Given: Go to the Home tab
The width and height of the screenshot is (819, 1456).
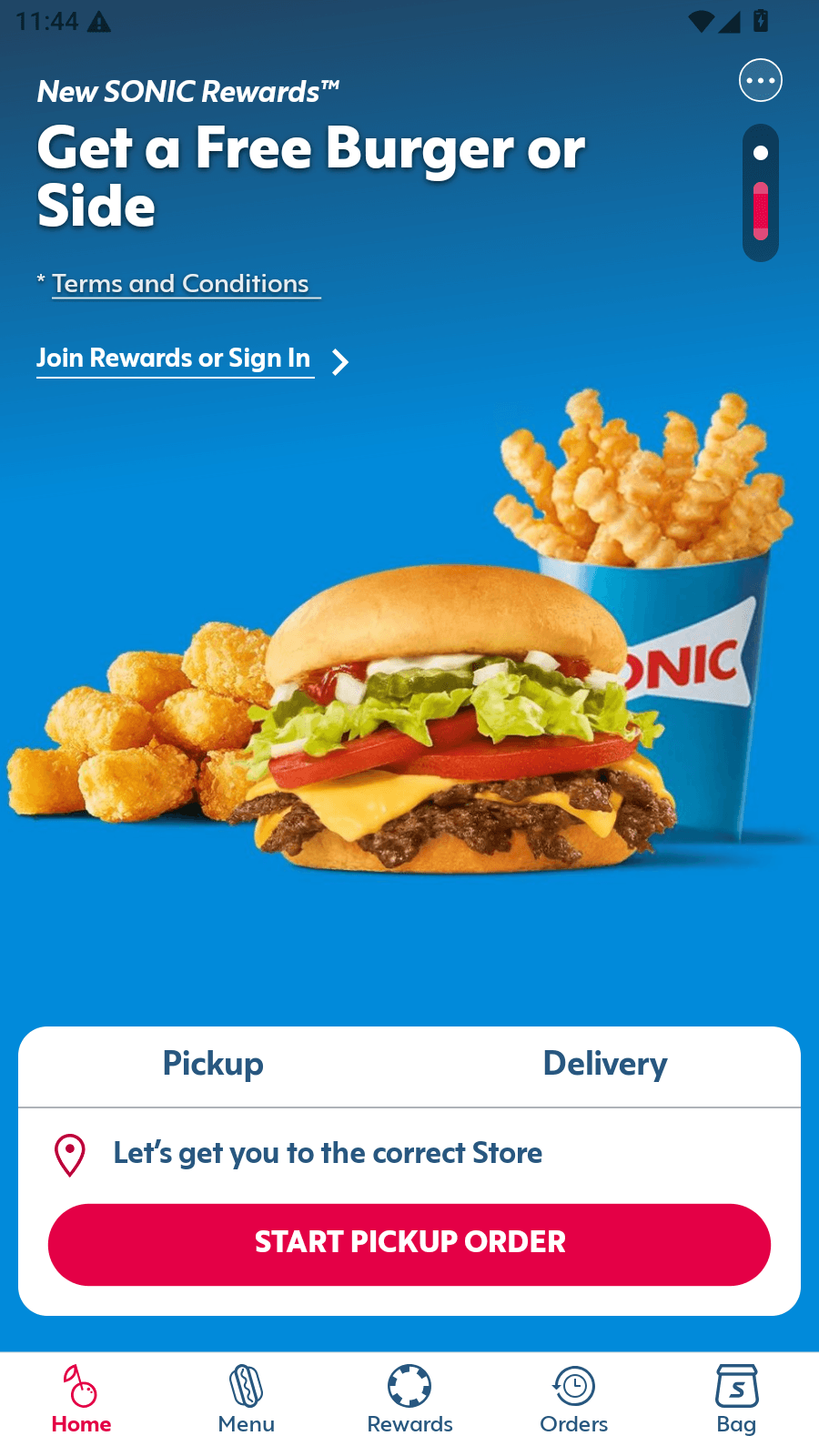Looking at the screenshot, I should pyautogui.click(x=81, y=1401).
